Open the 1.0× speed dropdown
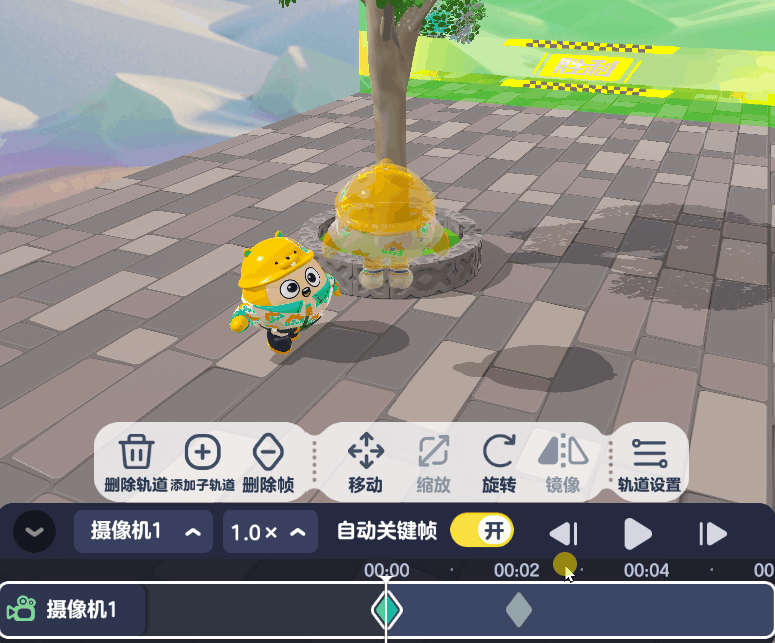The image size is (775, 643). [x=267, y=532]
